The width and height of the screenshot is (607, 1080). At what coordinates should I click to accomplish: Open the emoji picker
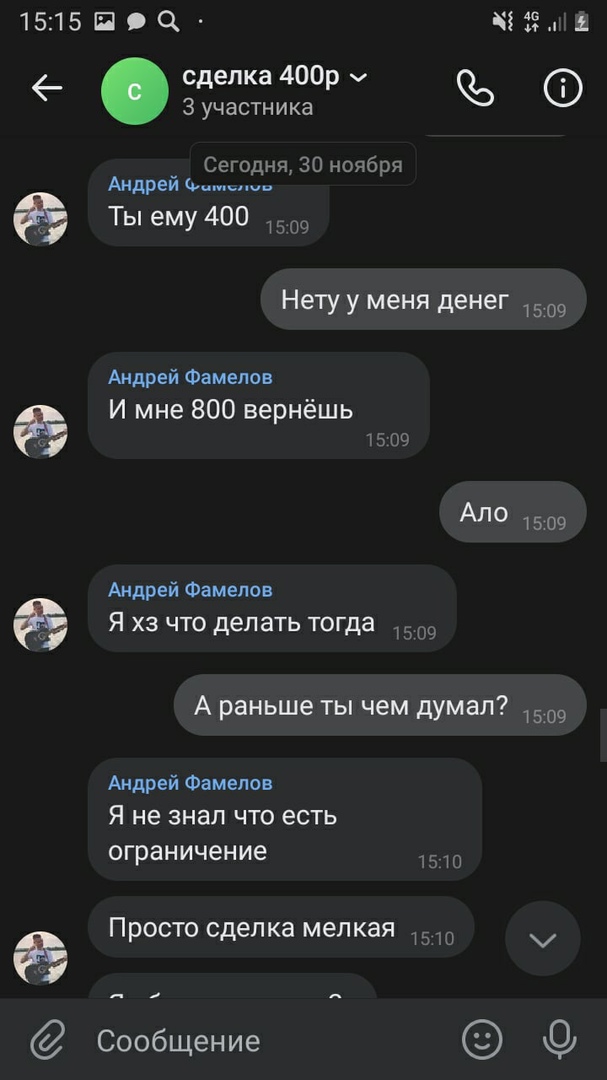482,1040
